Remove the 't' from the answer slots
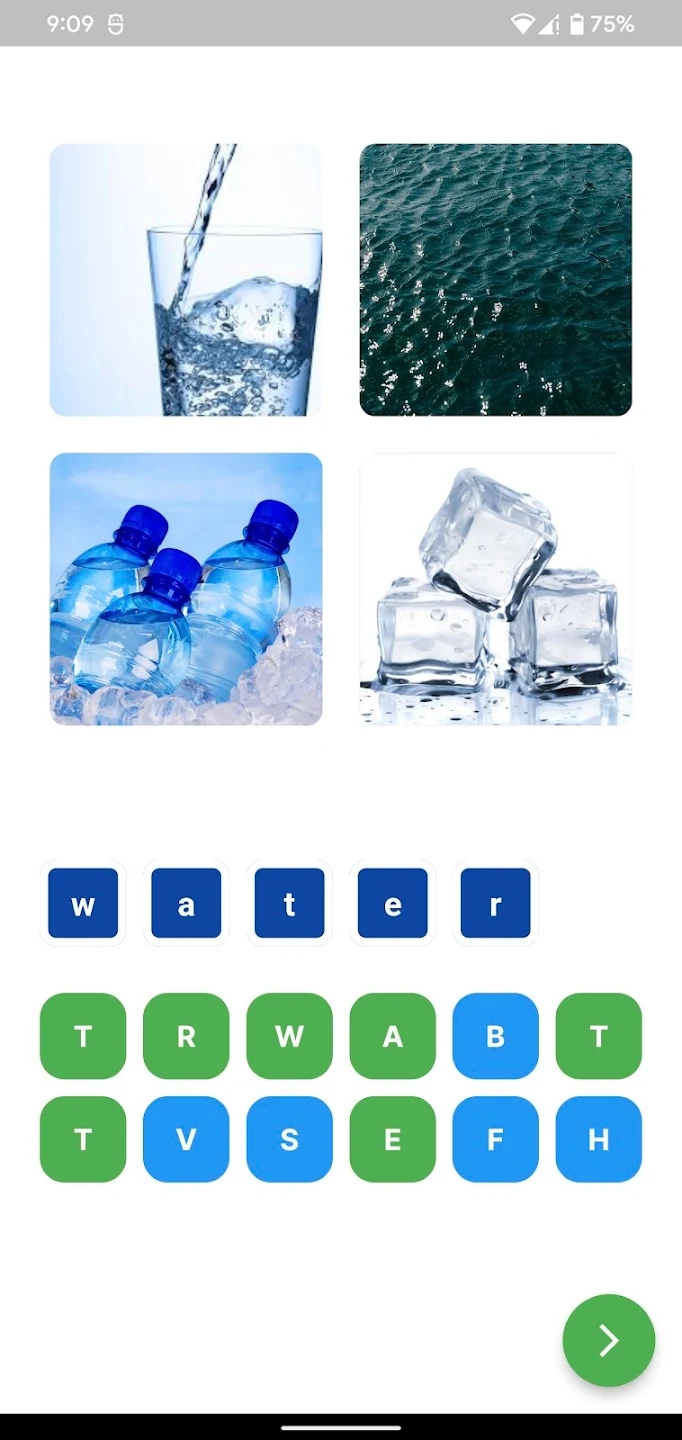Viewport: 682px width, 1440px height. 289,903
